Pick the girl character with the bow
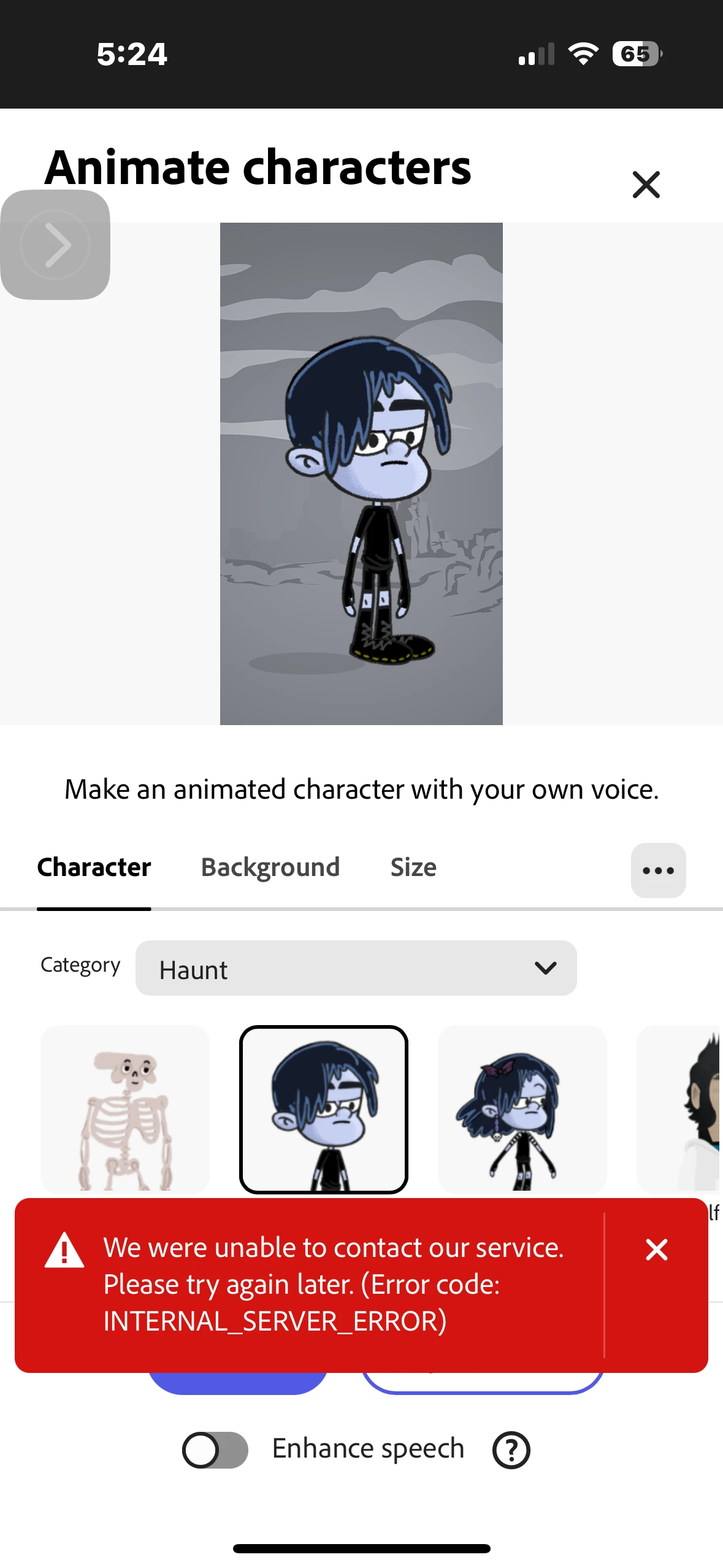Image resolution: width=723 pixels, height=1568 pixels. click(522, 1109)
